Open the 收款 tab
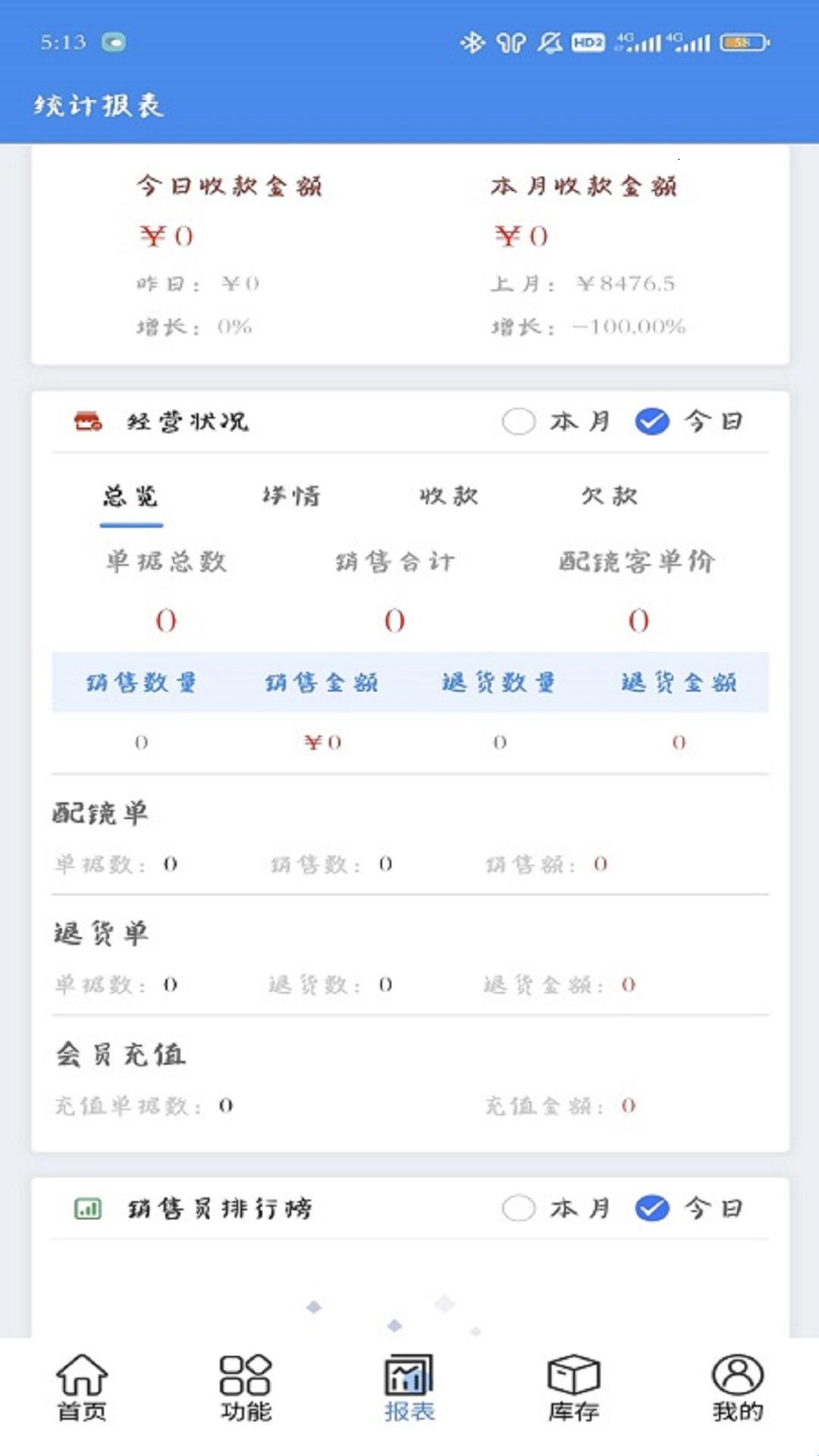819x1456 pixels. [x=449, y=497]
